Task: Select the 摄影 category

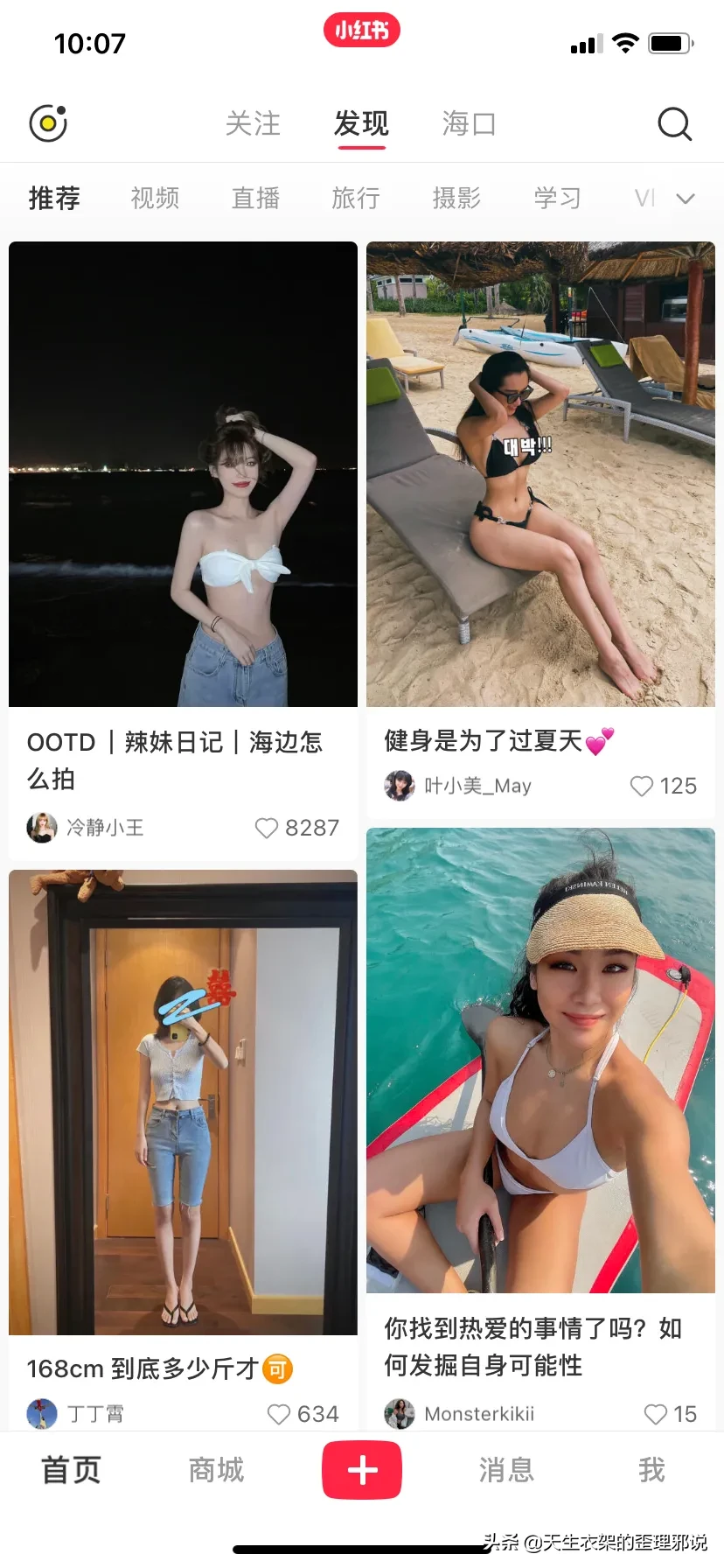Action: [456, 199]
